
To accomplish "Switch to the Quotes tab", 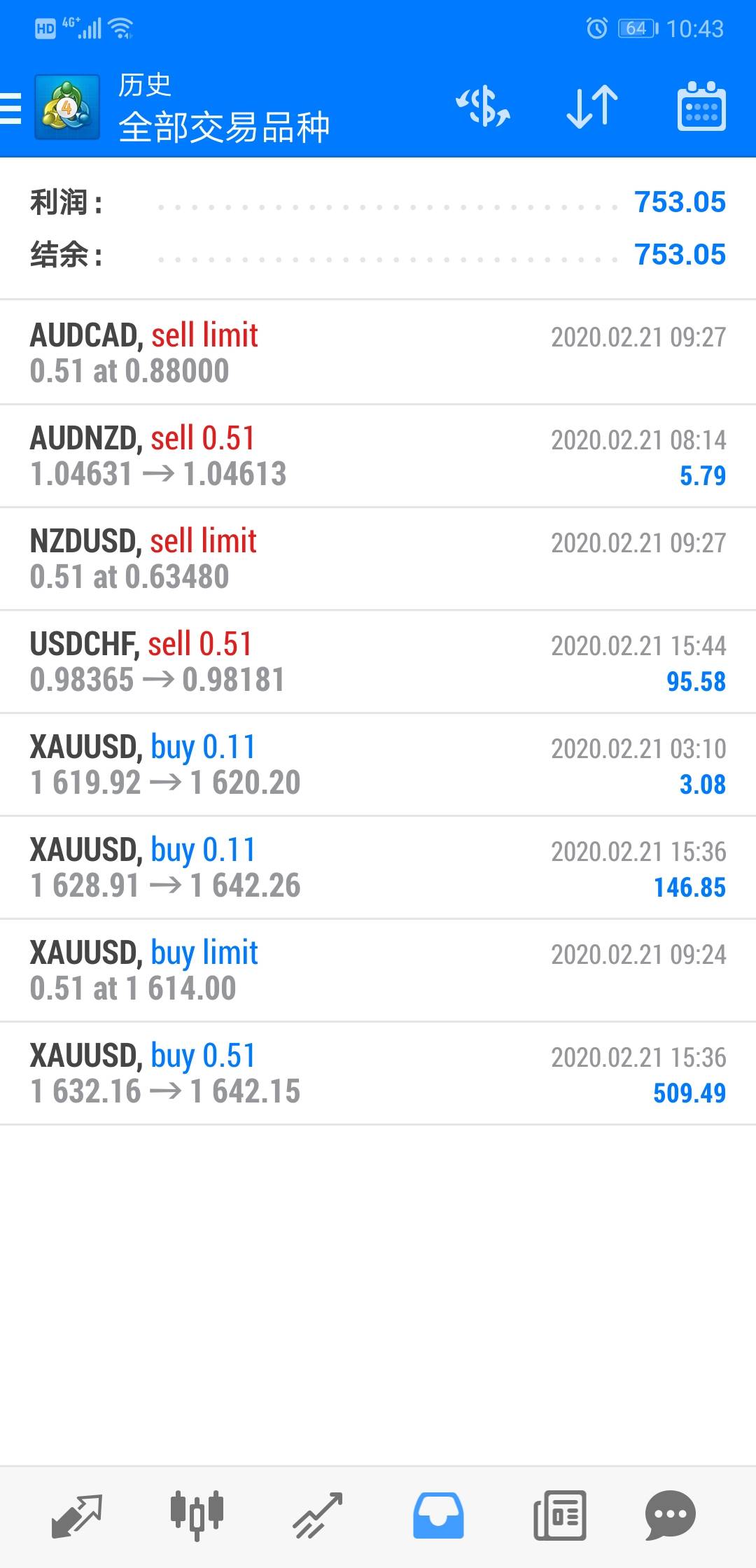I will coord(77,1515).
